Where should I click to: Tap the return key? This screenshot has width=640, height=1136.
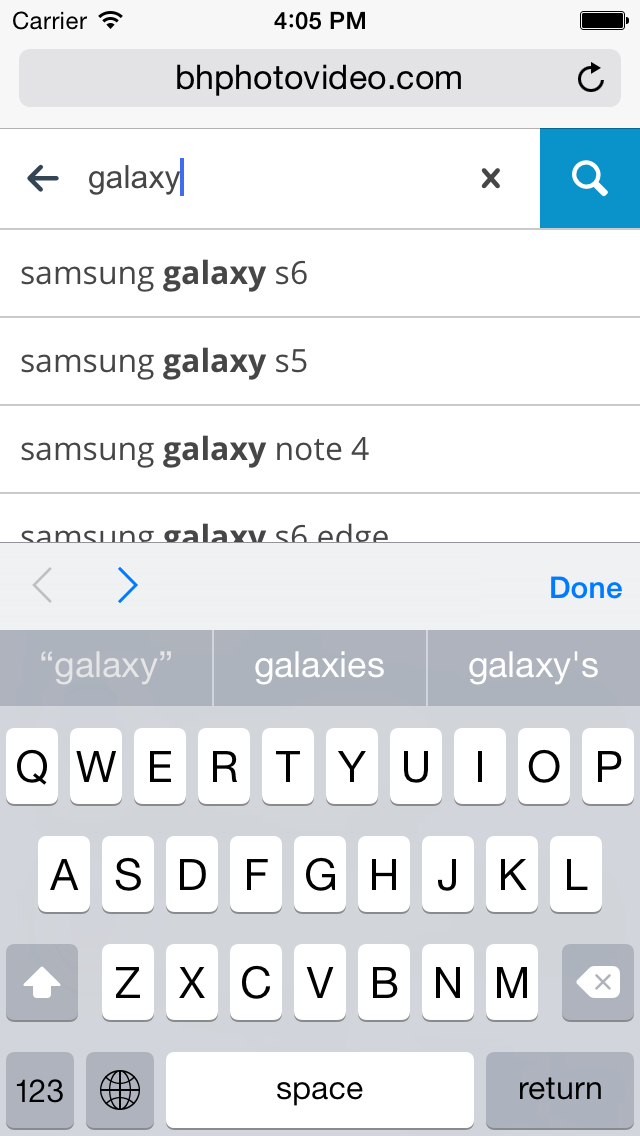[559, 1089]
